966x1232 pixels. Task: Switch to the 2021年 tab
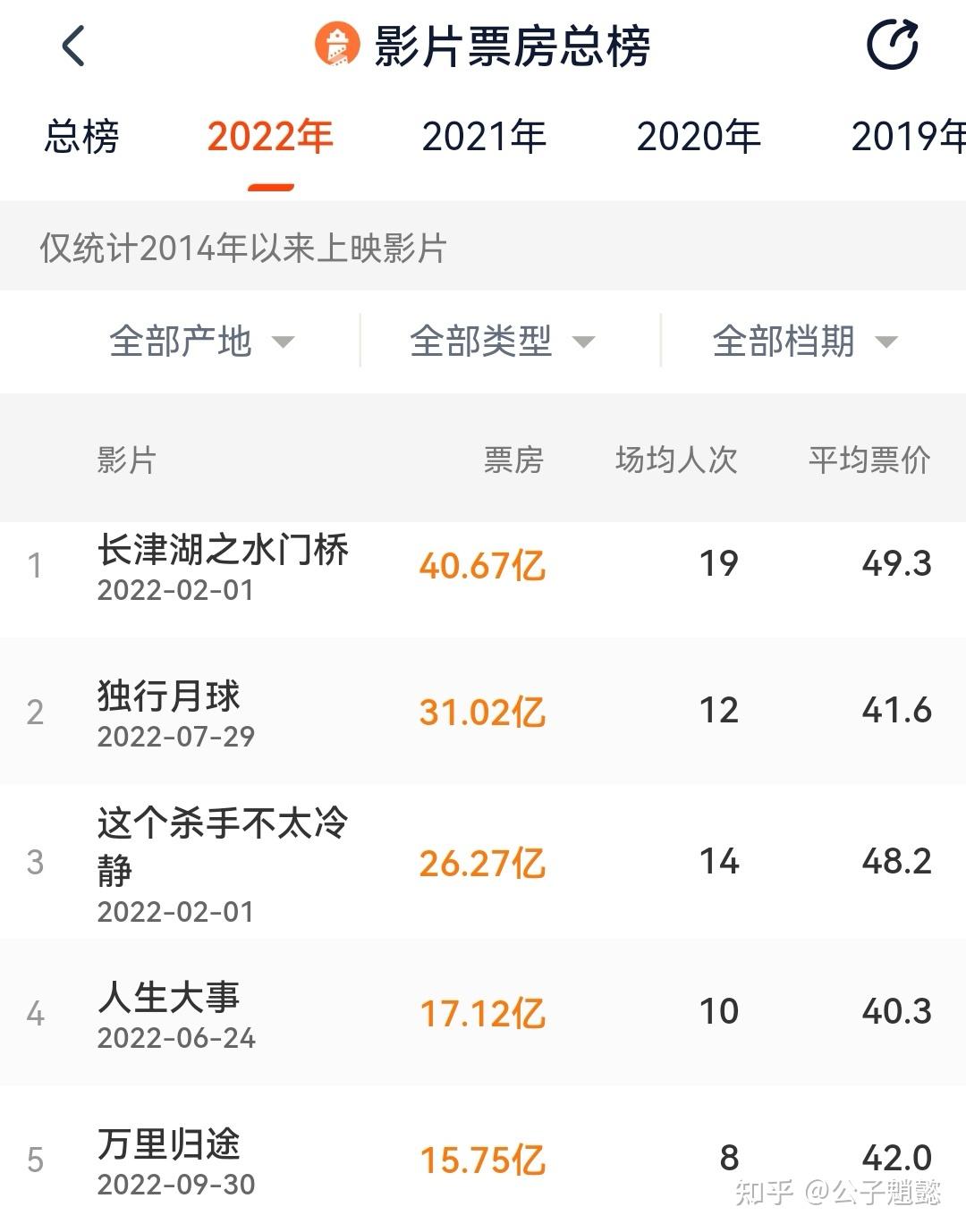[486, 136]
